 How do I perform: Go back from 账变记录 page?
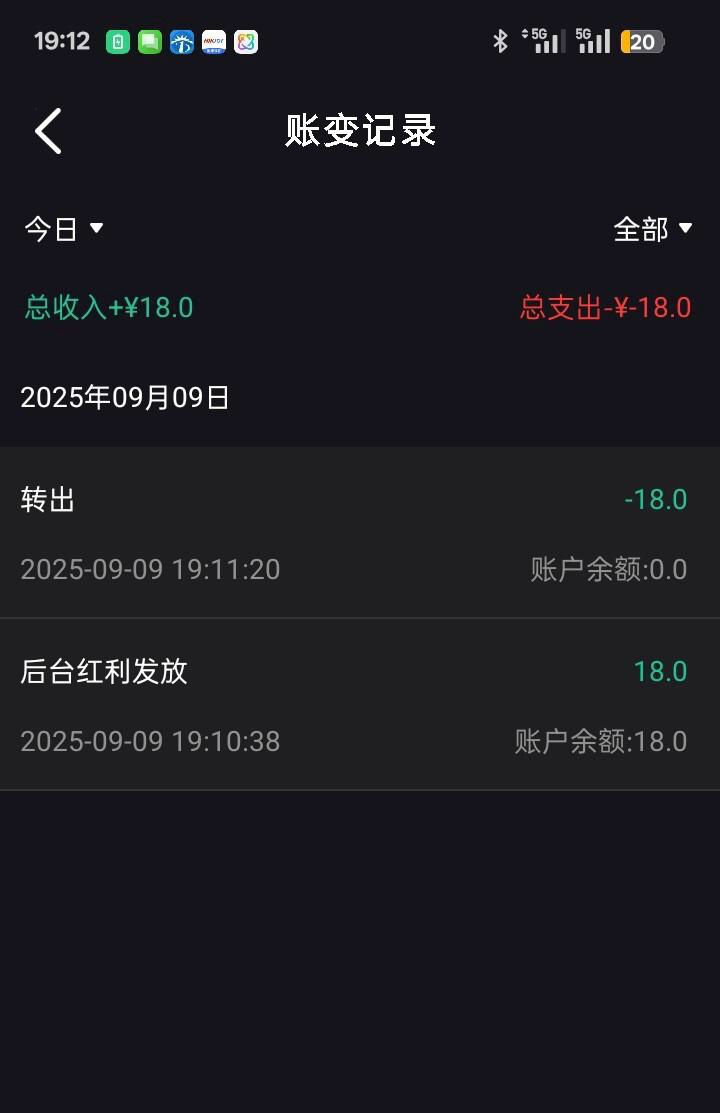[x=48, y=131]
